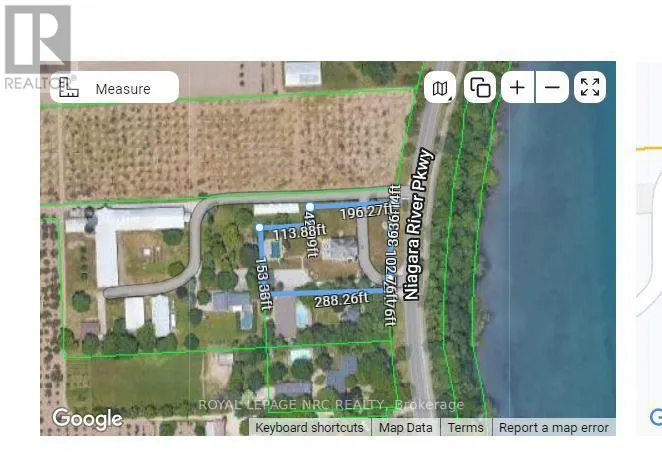Open Google logo link on map
This screenshot has width=662, height=462.
pos(86,419)
